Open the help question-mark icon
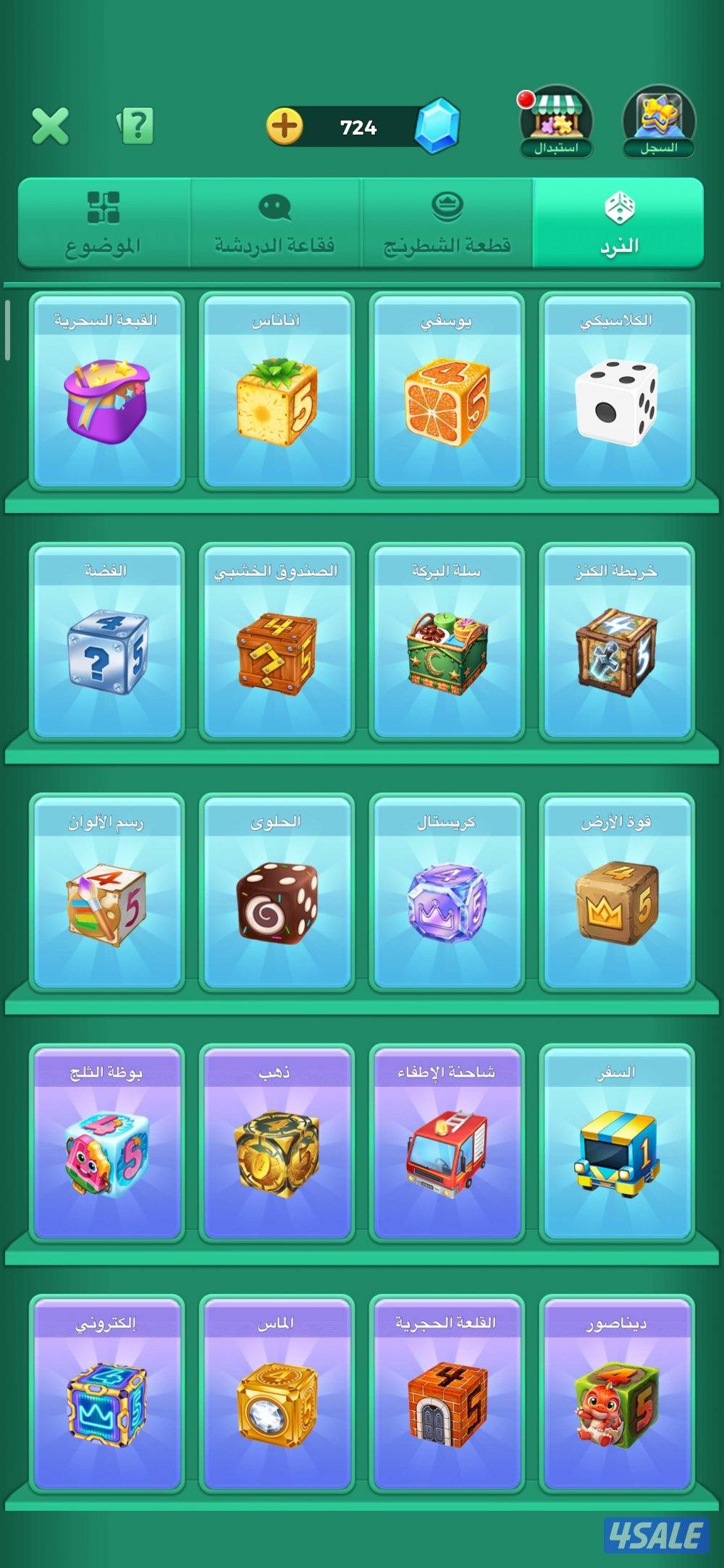724x1568 pixels. [136, 126]
